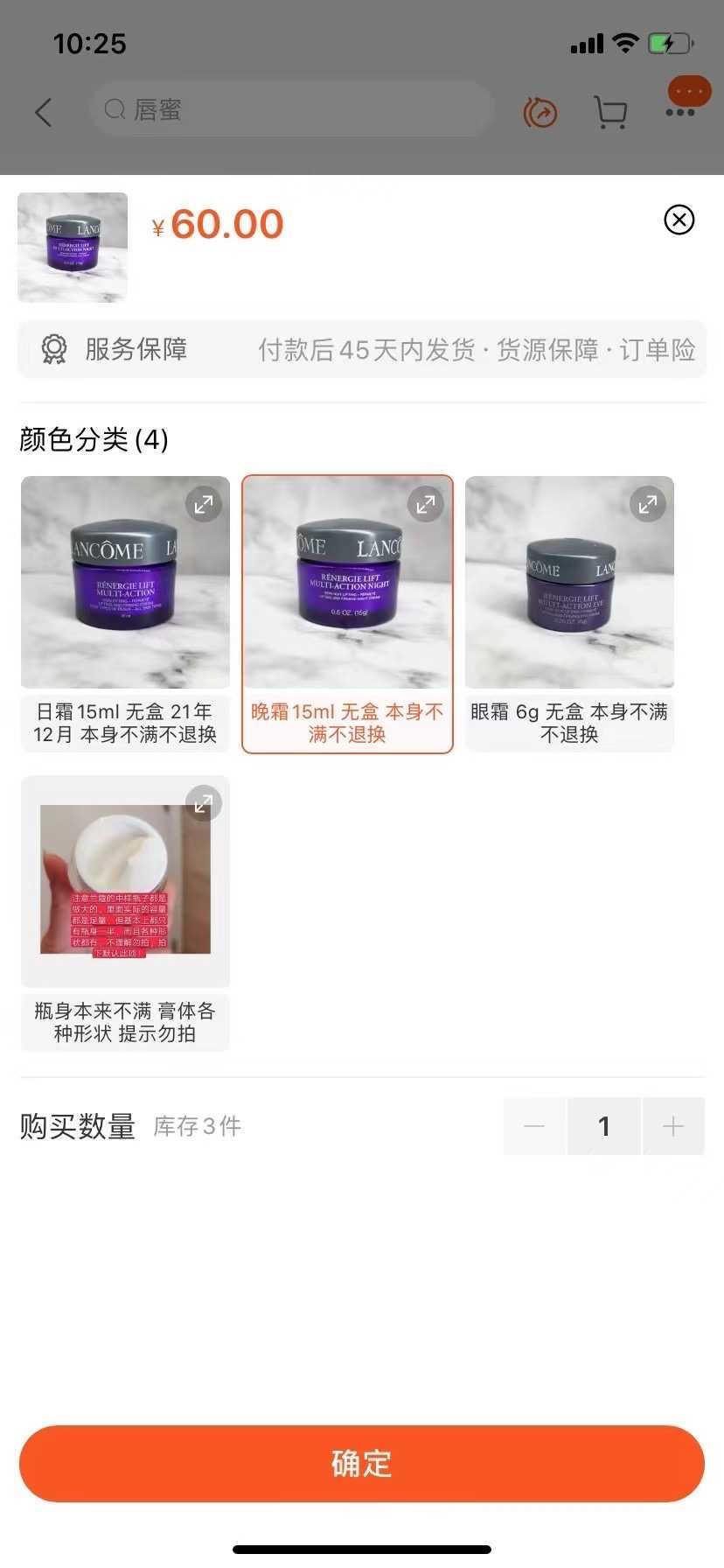Expand the 眼霜 6g product photo

pos(648,504)
